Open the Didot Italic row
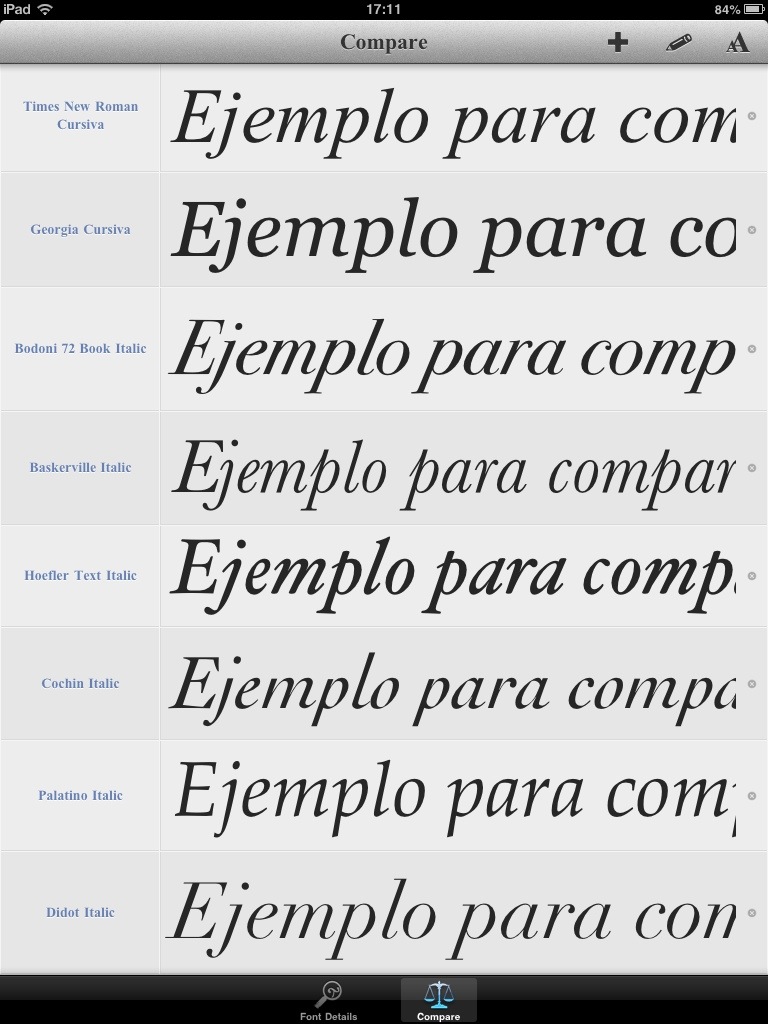768x1024 pixels. (80, 913)
